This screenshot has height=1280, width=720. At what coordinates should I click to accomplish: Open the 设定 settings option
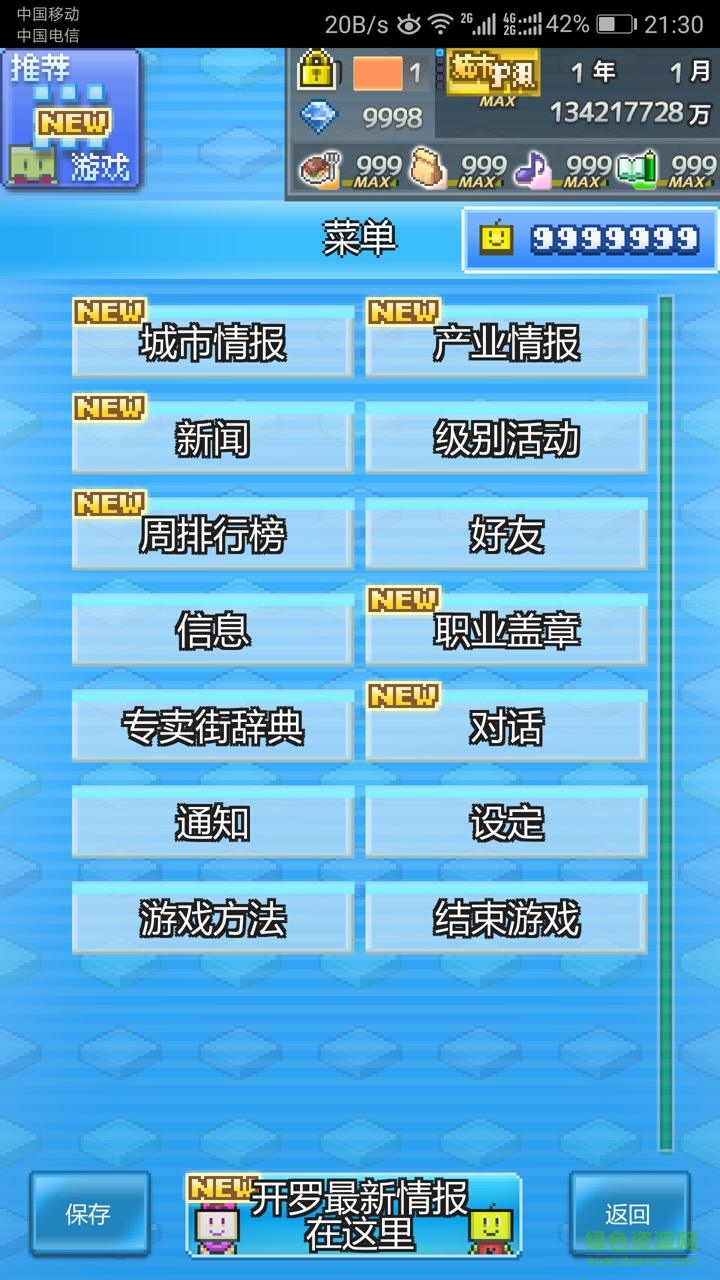[507, 824]
